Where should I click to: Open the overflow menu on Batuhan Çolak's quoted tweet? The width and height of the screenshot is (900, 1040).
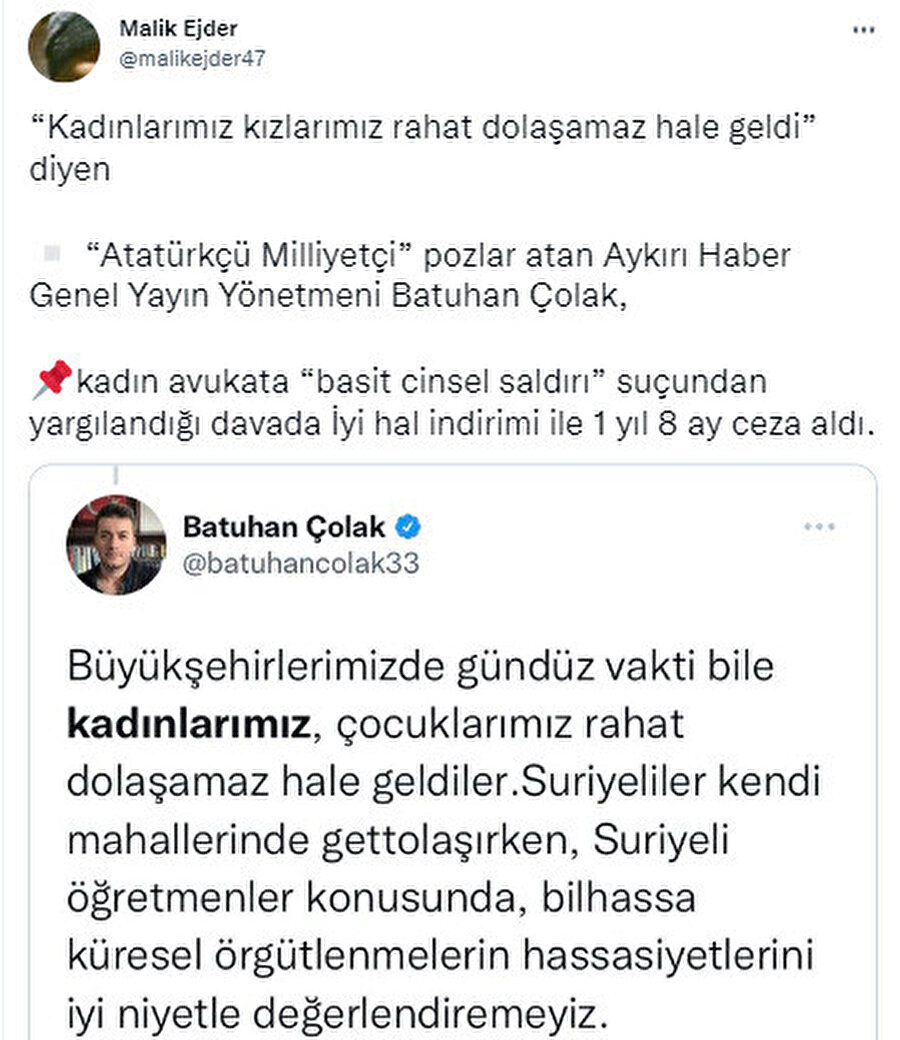(x=820, y=527)
